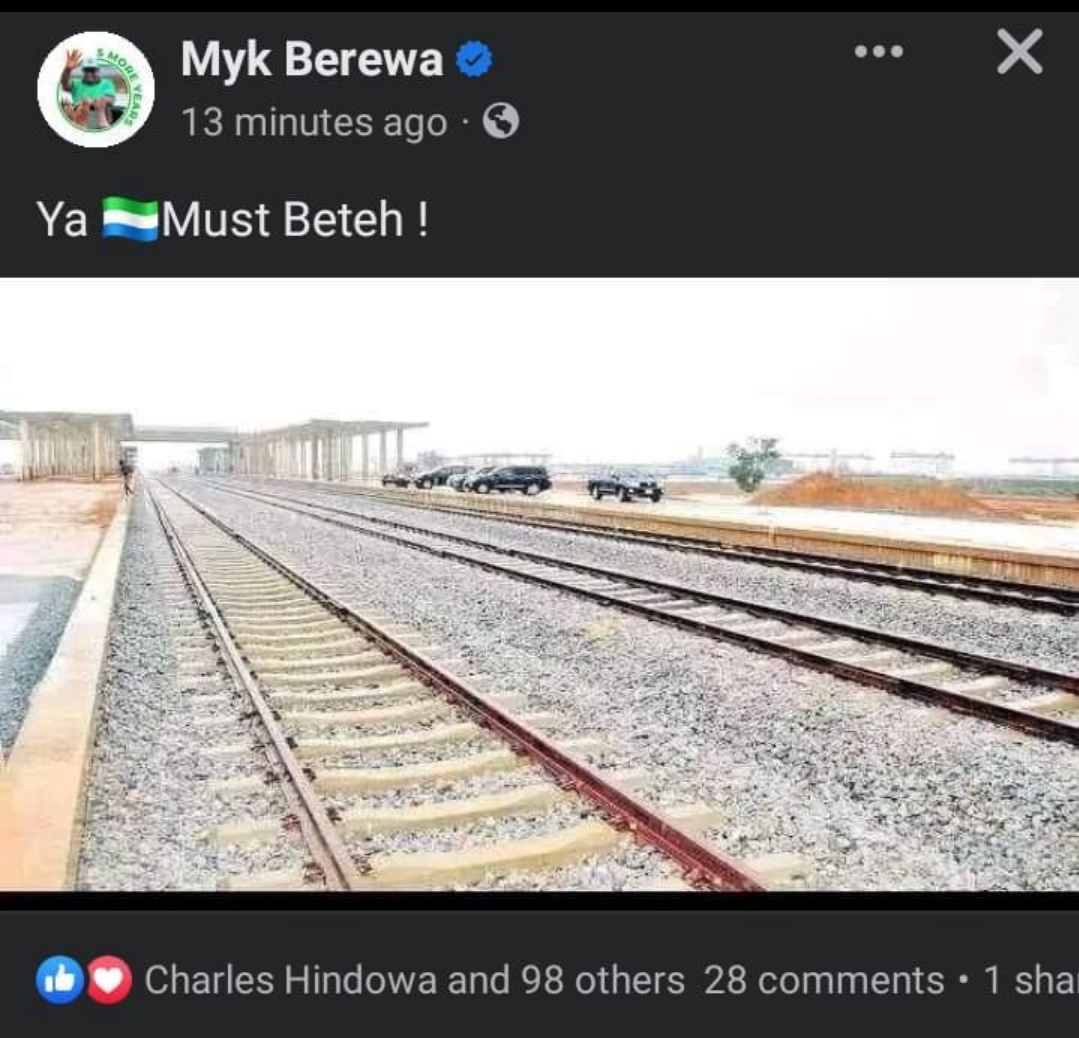Close the post with the X button

(x=1019, y=52)
